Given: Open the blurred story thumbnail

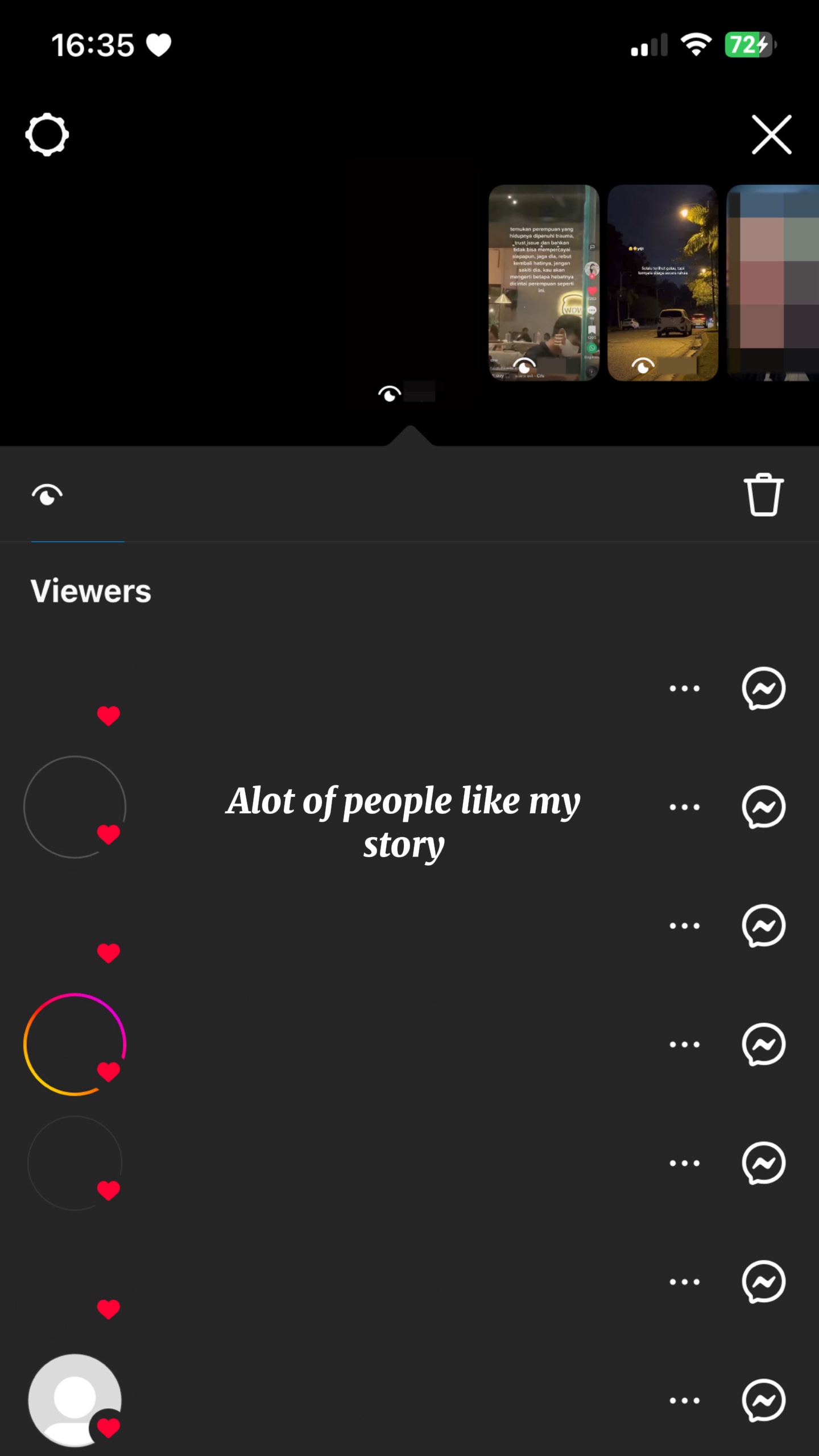Looking at the screenshot, I should (x=773, y=283).
